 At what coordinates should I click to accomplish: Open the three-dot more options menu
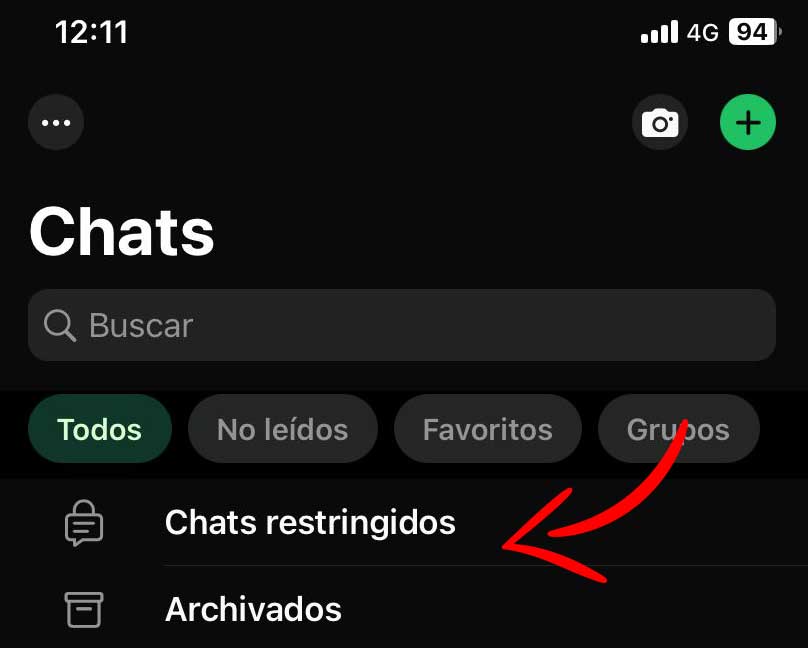pos(56,123)
